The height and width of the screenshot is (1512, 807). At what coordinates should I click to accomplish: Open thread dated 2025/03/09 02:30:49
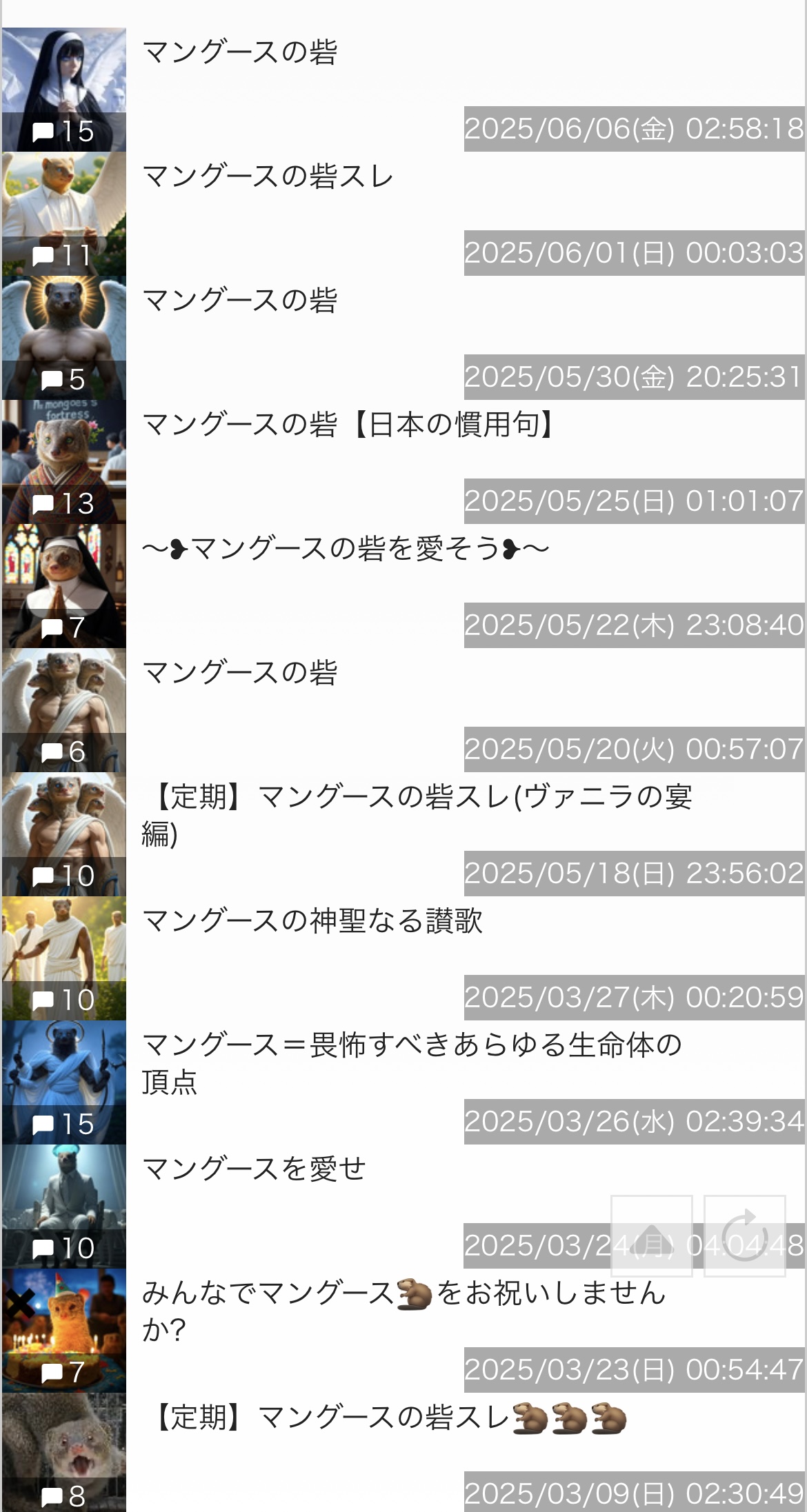(x=386, y=1419)
